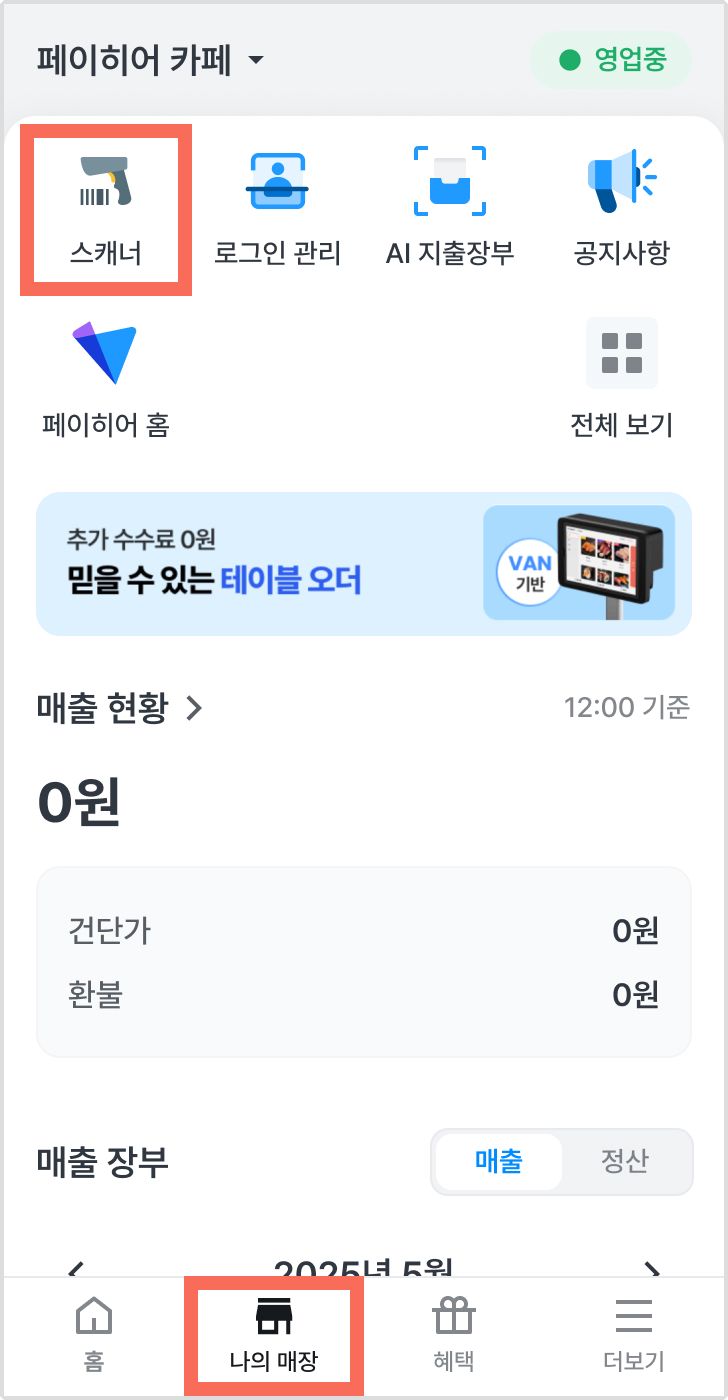This screenshot has width=728, height=1400.
Task: Select the 매출 segment
Action: [499, 1161]
